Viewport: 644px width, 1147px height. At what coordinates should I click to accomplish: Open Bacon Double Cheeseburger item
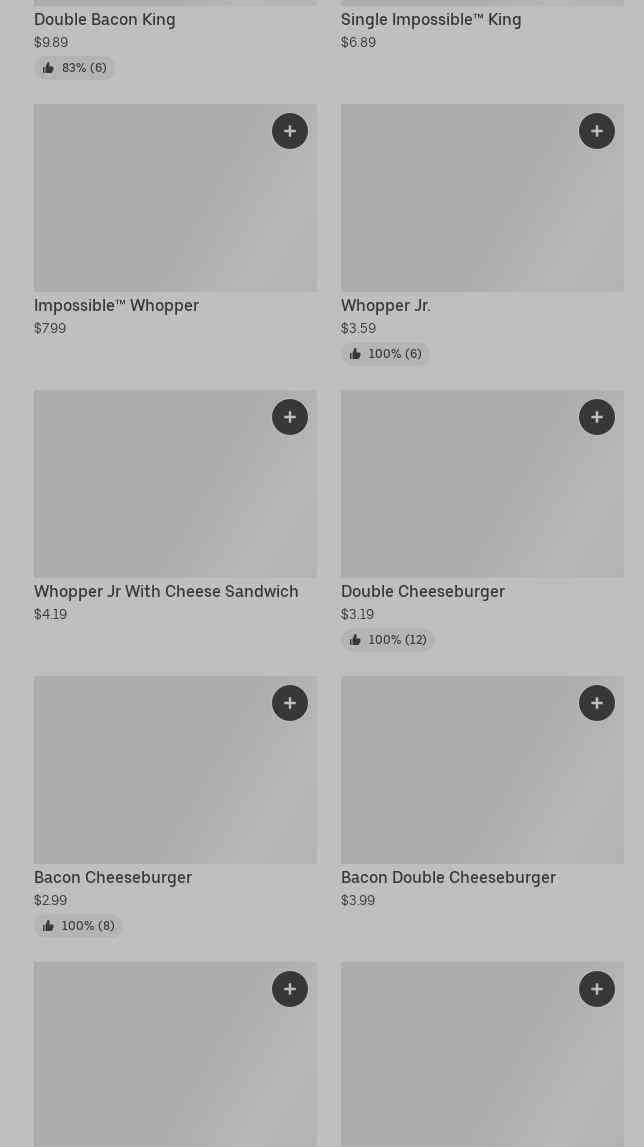482,793
